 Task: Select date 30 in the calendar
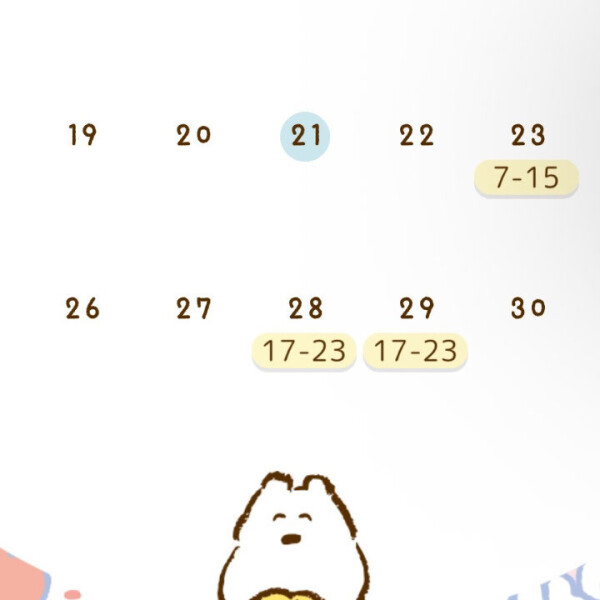tap(527, 308)
